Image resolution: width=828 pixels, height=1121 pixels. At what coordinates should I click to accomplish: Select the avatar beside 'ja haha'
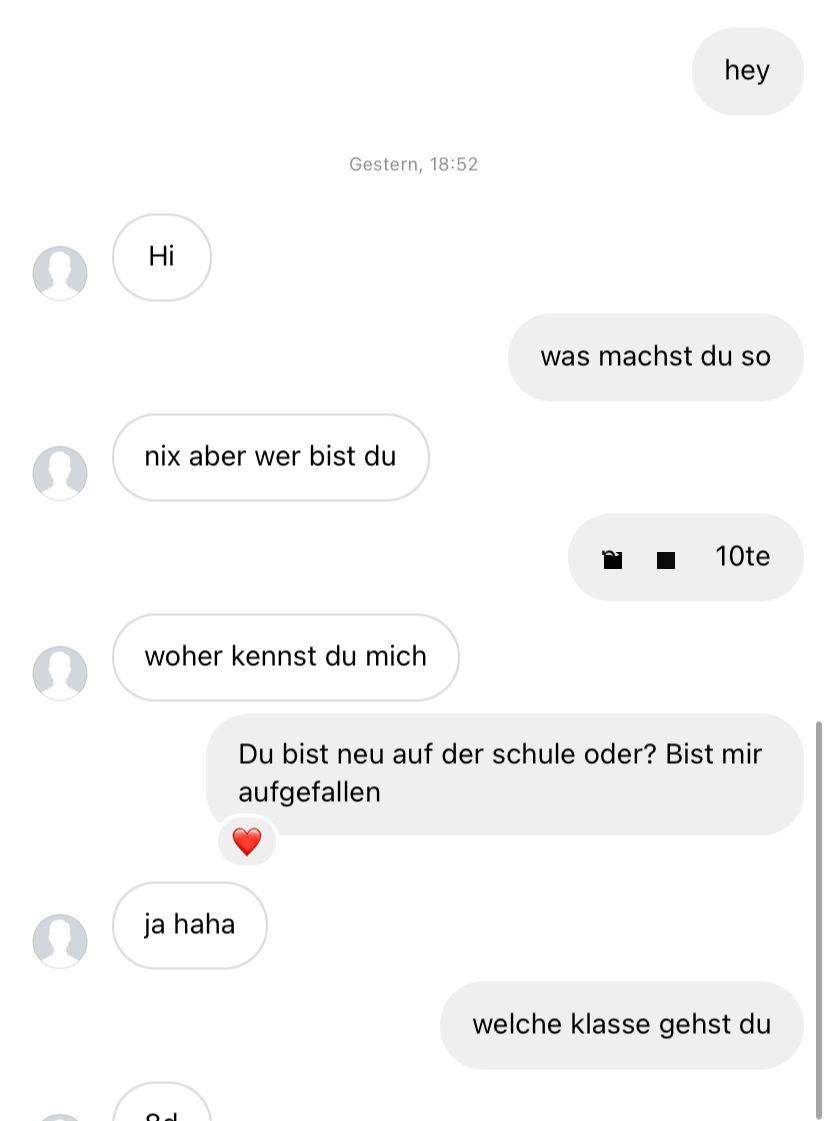coord(60,941)
